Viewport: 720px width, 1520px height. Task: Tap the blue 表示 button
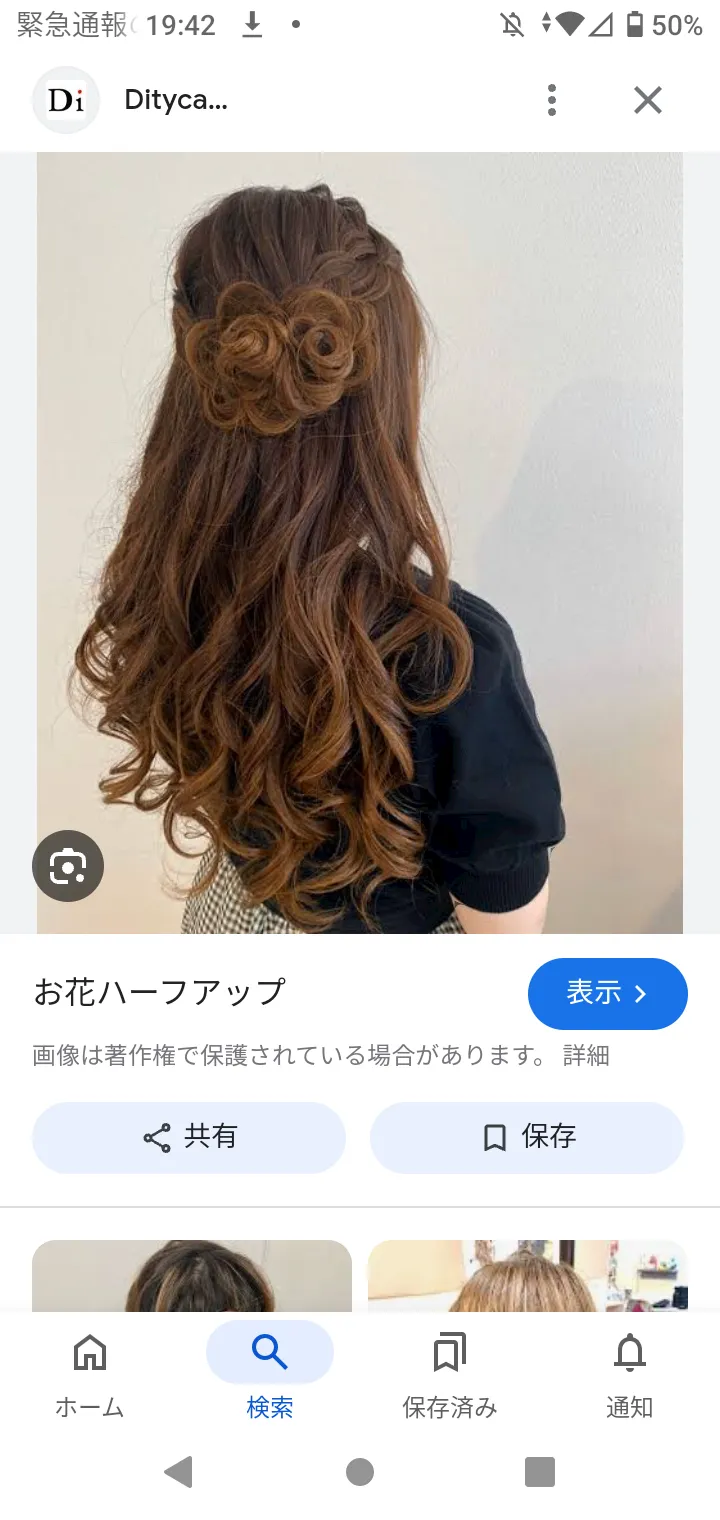(x=607, y=993)
